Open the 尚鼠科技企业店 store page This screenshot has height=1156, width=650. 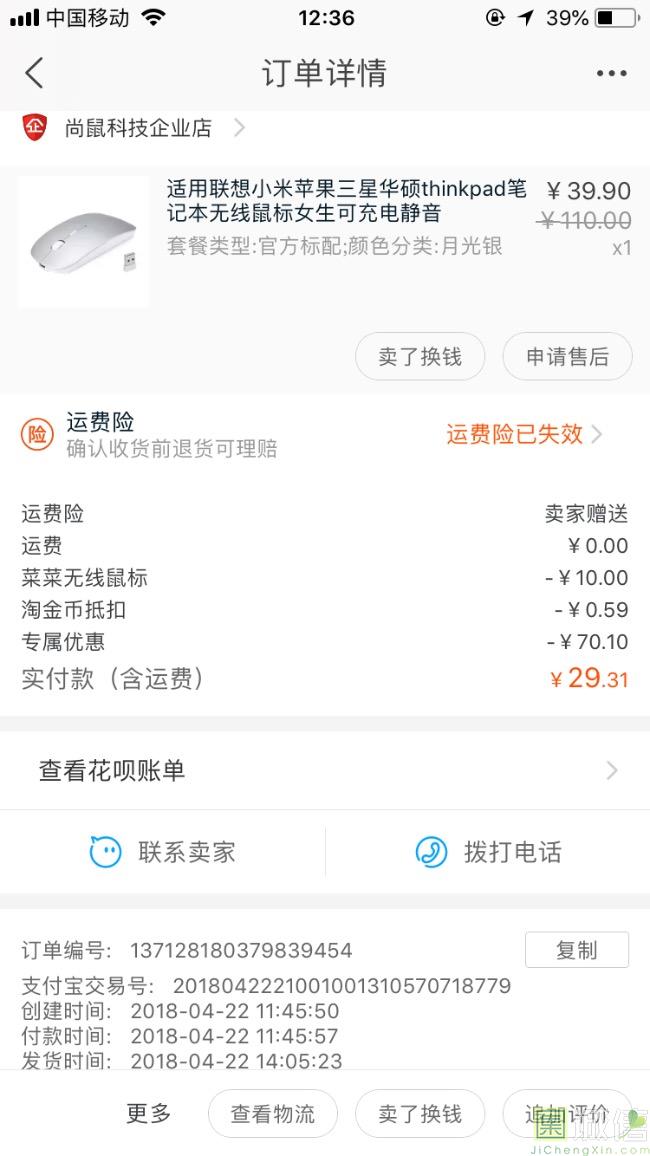point(138,128)
